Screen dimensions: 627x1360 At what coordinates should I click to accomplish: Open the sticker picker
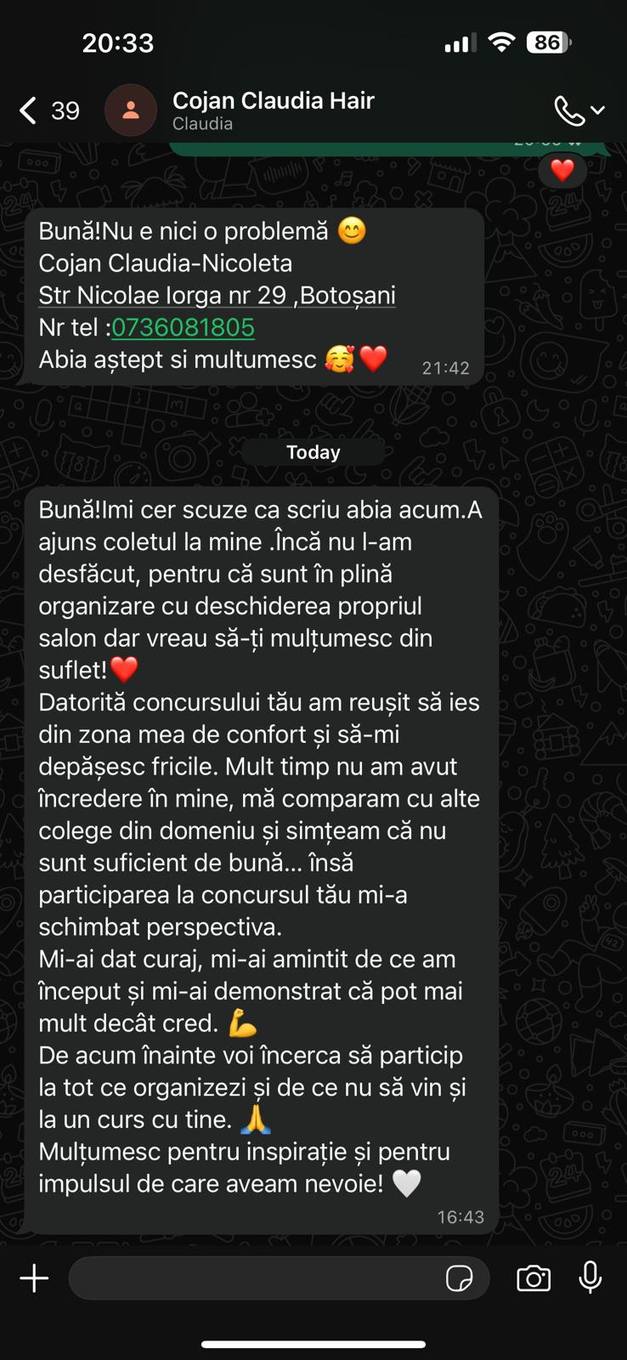[x=459, y=1278]
